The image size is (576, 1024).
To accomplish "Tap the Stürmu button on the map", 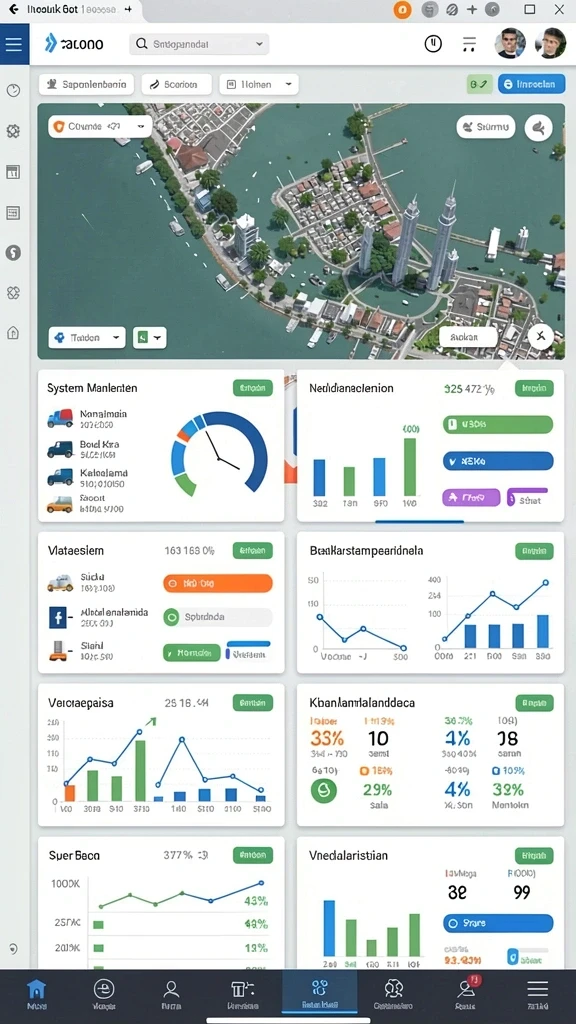I will (486, 127).
